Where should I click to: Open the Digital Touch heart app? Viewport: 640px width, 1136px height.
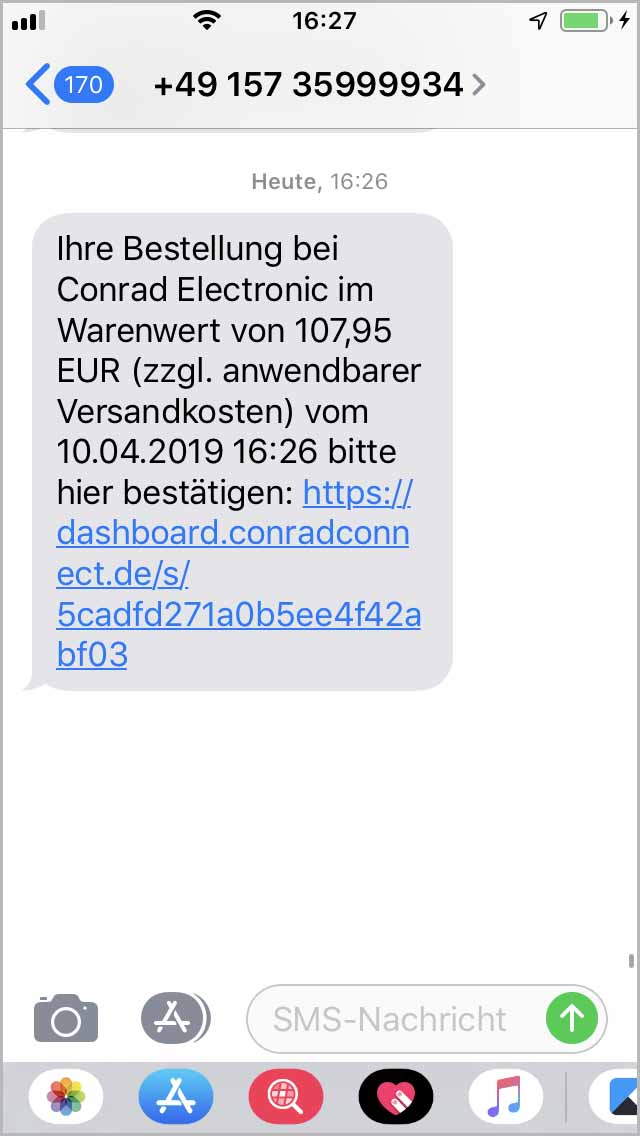(396, 1096)
